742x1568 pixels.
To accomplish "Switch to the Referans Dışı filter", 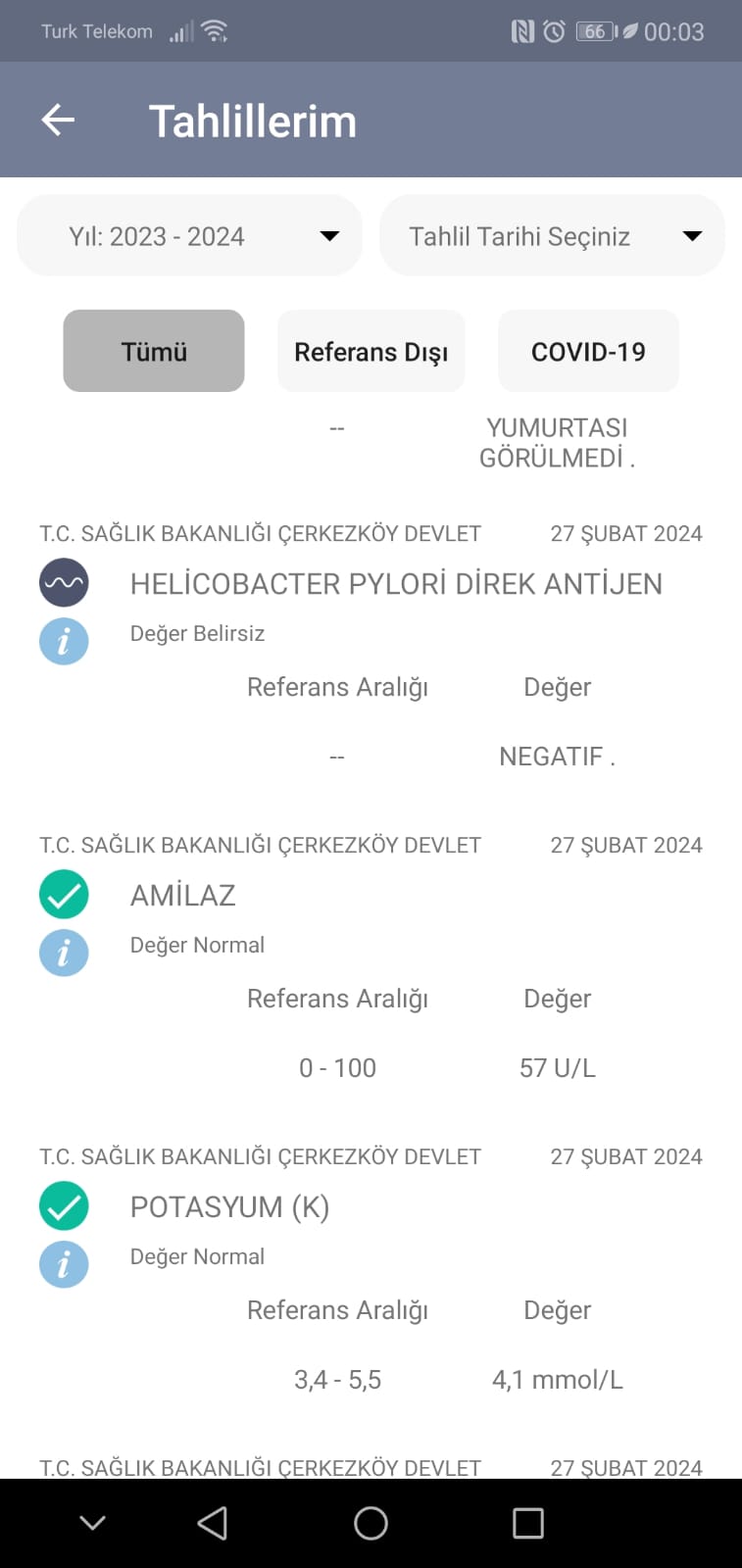I will click(371, 351).
